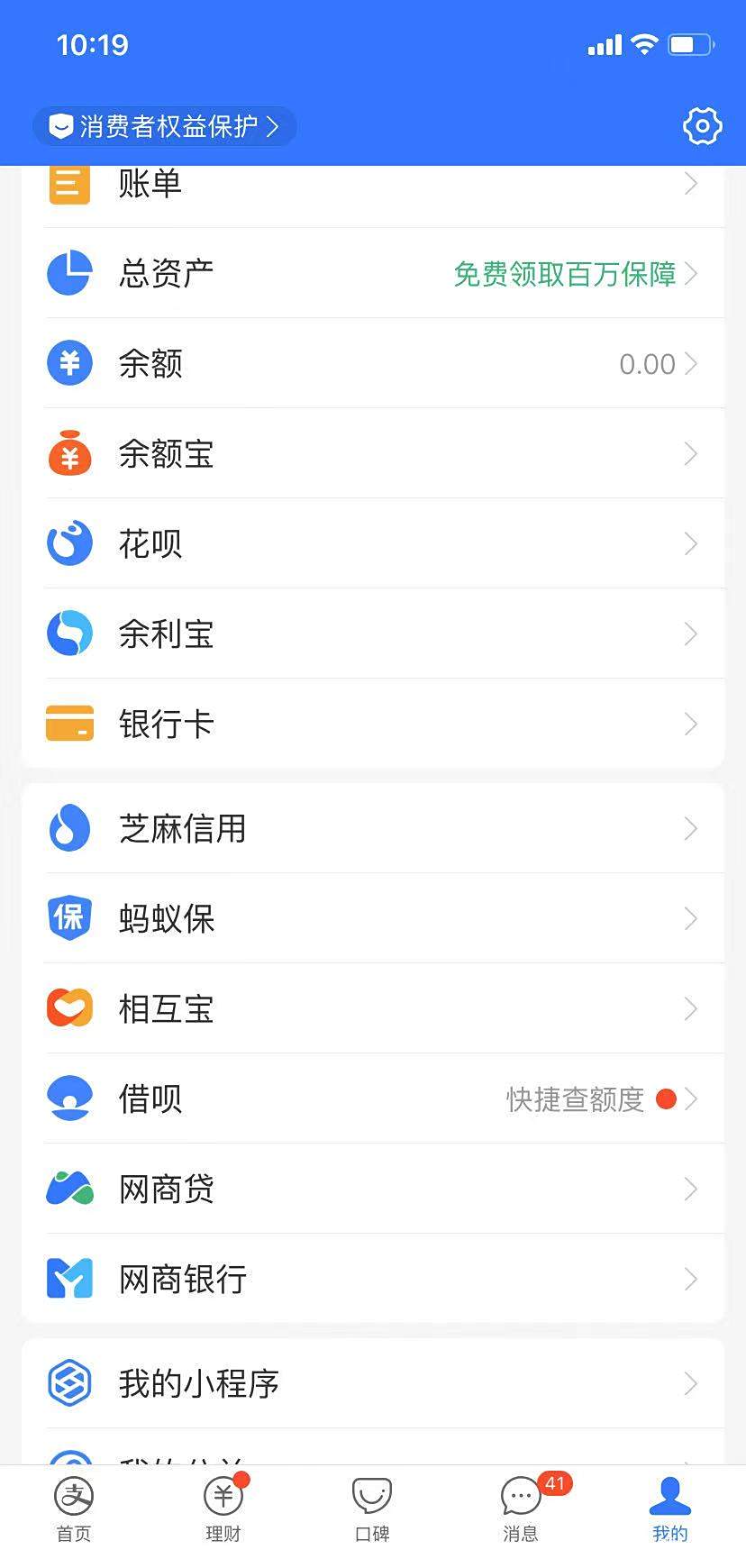The image size is (746, 1568).
Task: Select the 花呗 (Huabei) icon
Action: tap(69, 542)
